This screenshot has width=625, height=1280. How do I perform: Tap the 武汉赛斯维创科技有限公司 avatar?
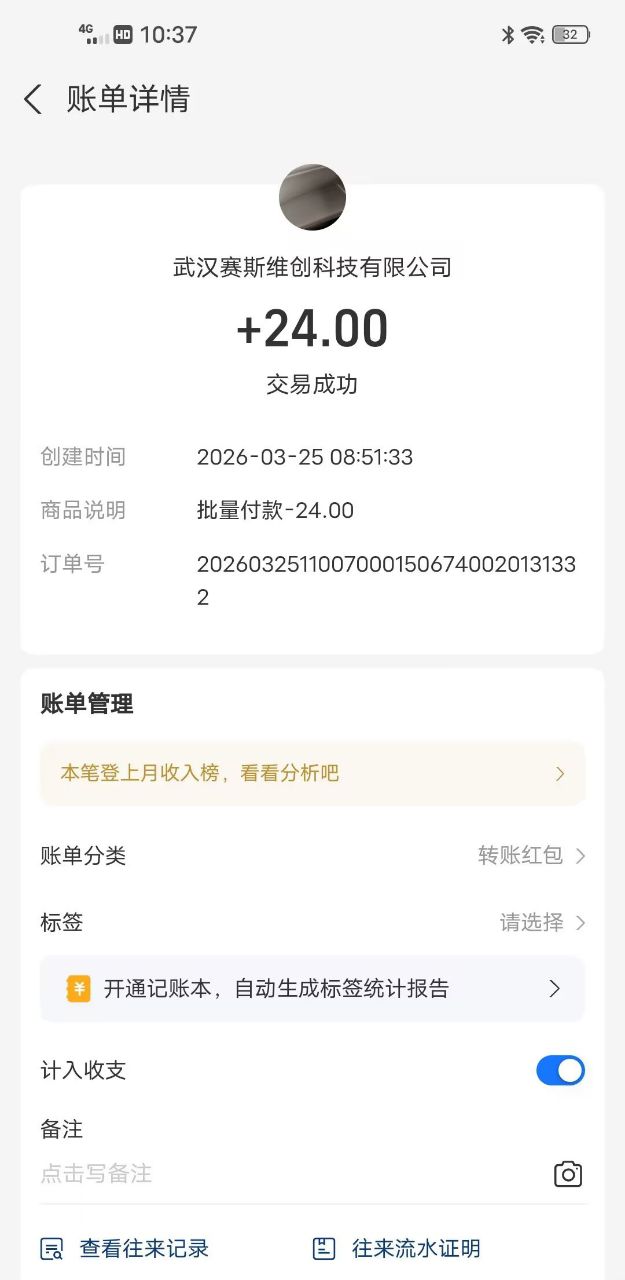tap(312, 197)
